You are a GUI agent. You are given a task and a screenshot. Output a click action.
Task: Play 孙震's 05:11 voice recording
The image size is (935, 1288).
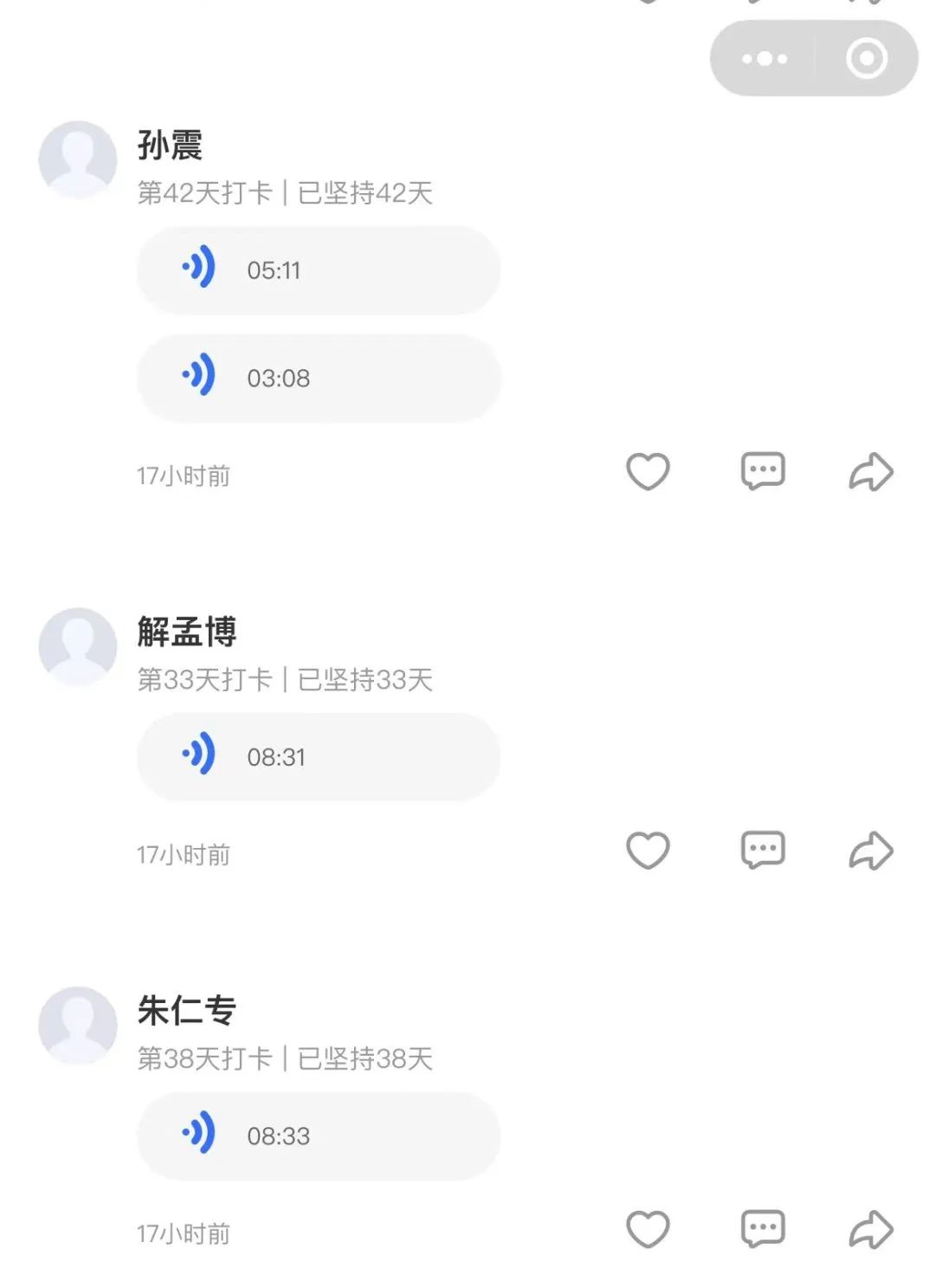(x=317, y=270)
